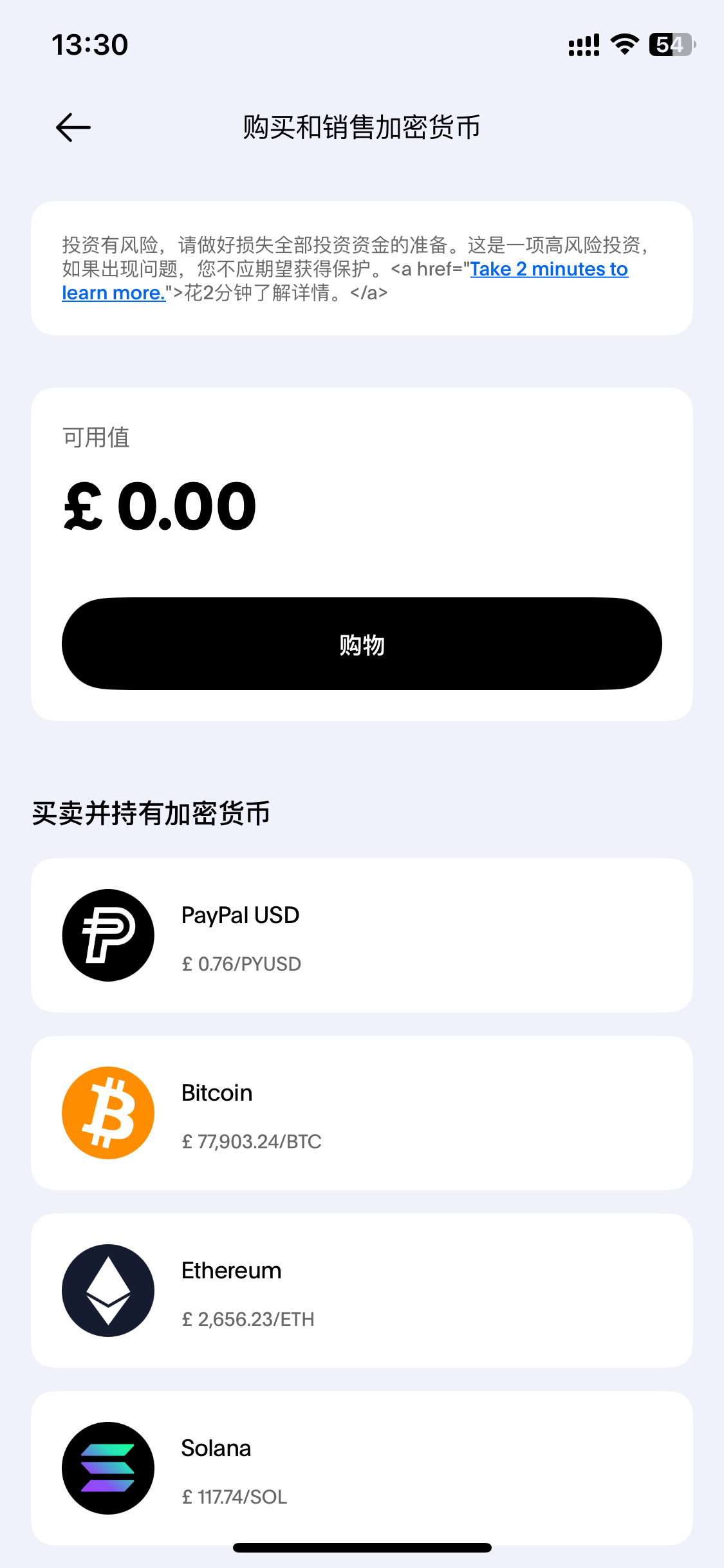Select the Bitcoin card

[x=362, y=1112]
